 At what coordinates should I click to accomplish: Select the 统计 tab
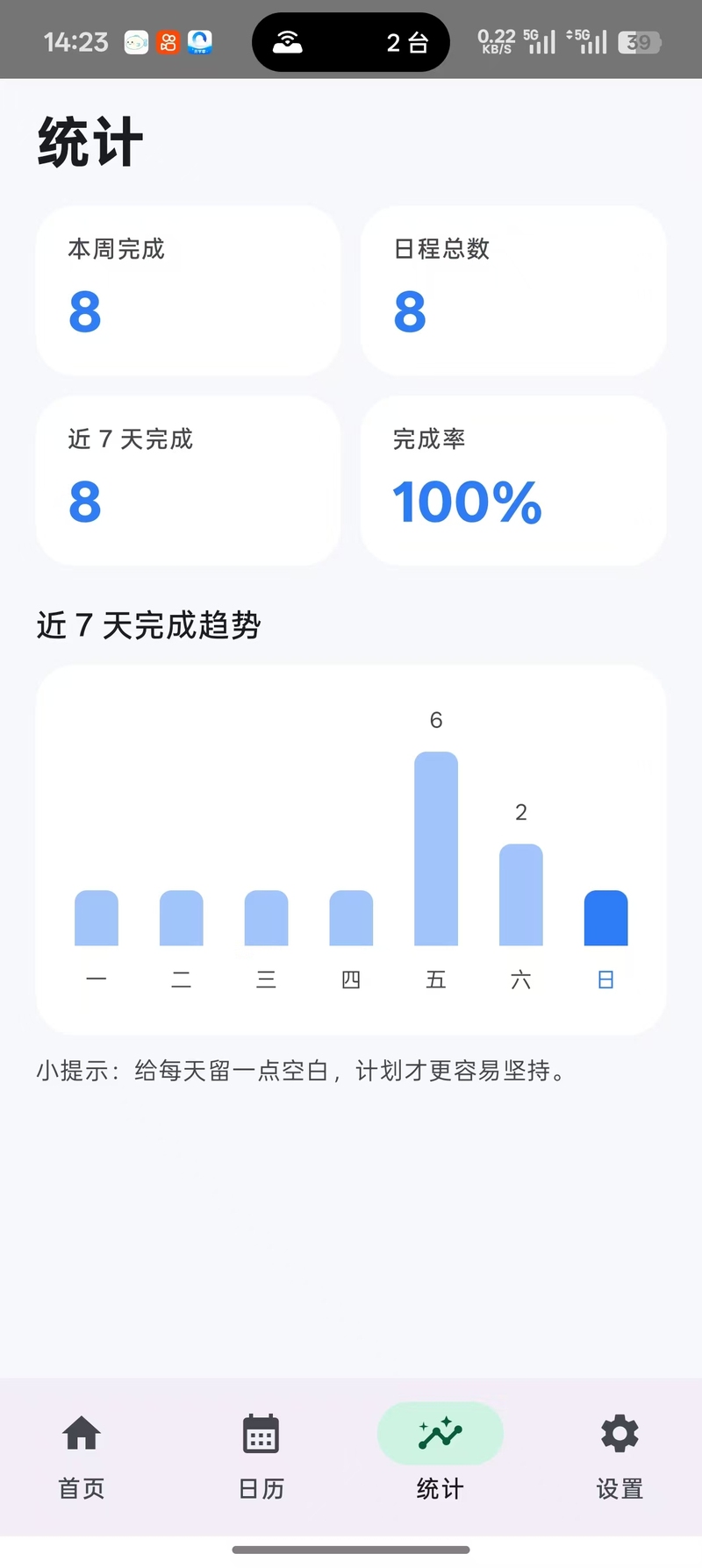440,1456
